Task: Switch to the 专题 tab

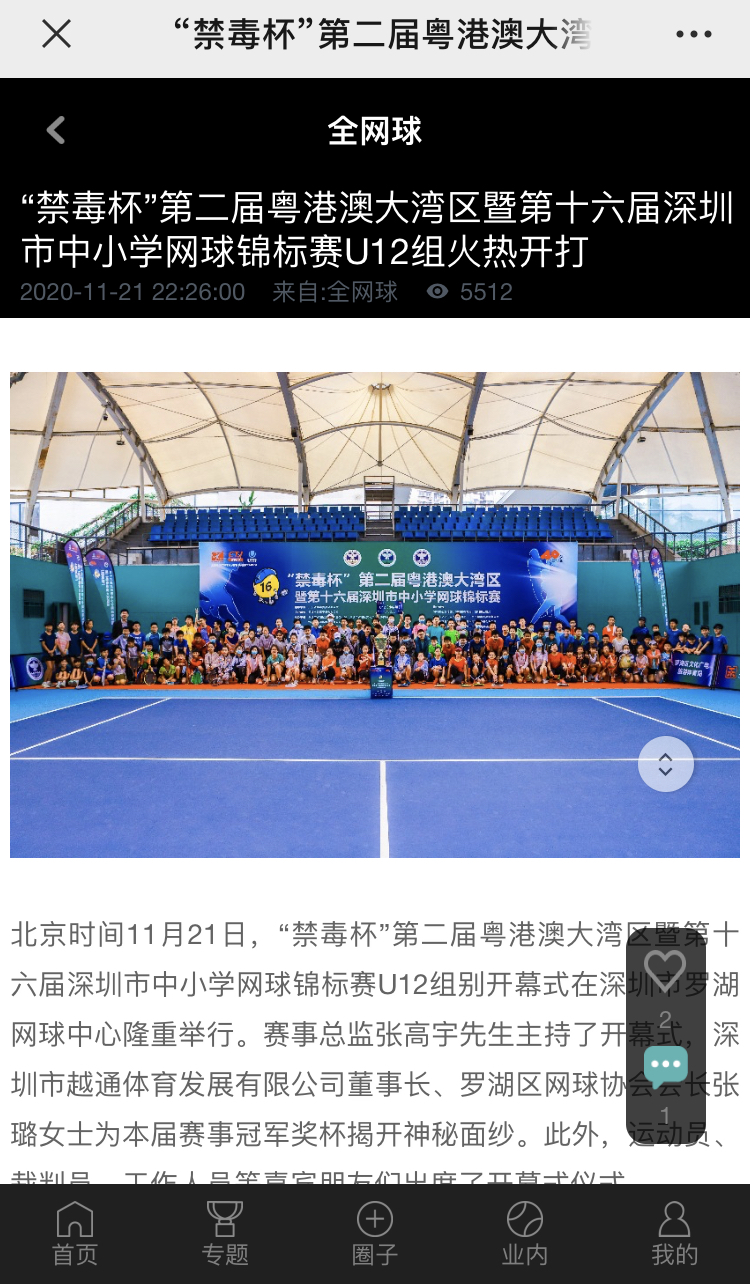Action: (225, 1234)
